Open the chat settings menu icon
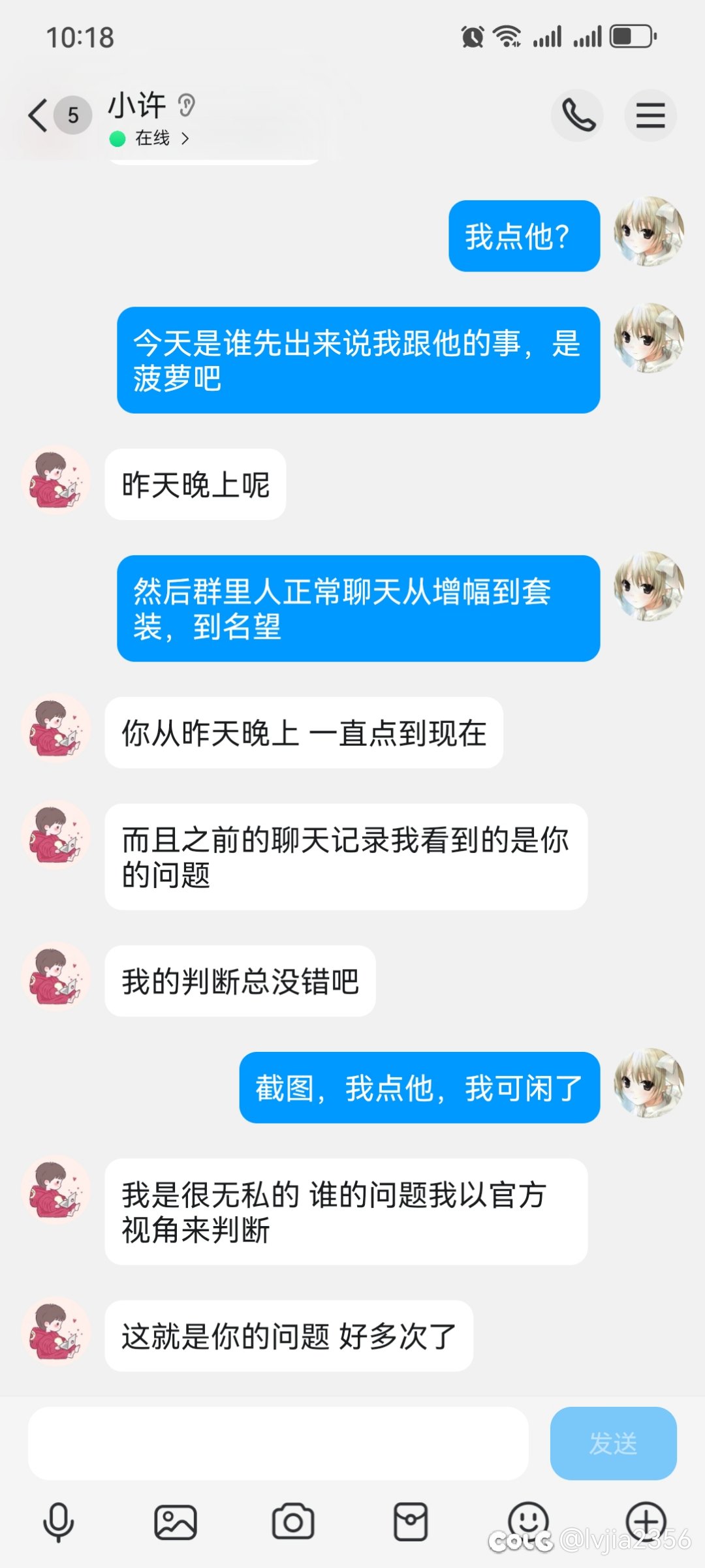Screen dimensions: 705x1568 tap(650, 115)
